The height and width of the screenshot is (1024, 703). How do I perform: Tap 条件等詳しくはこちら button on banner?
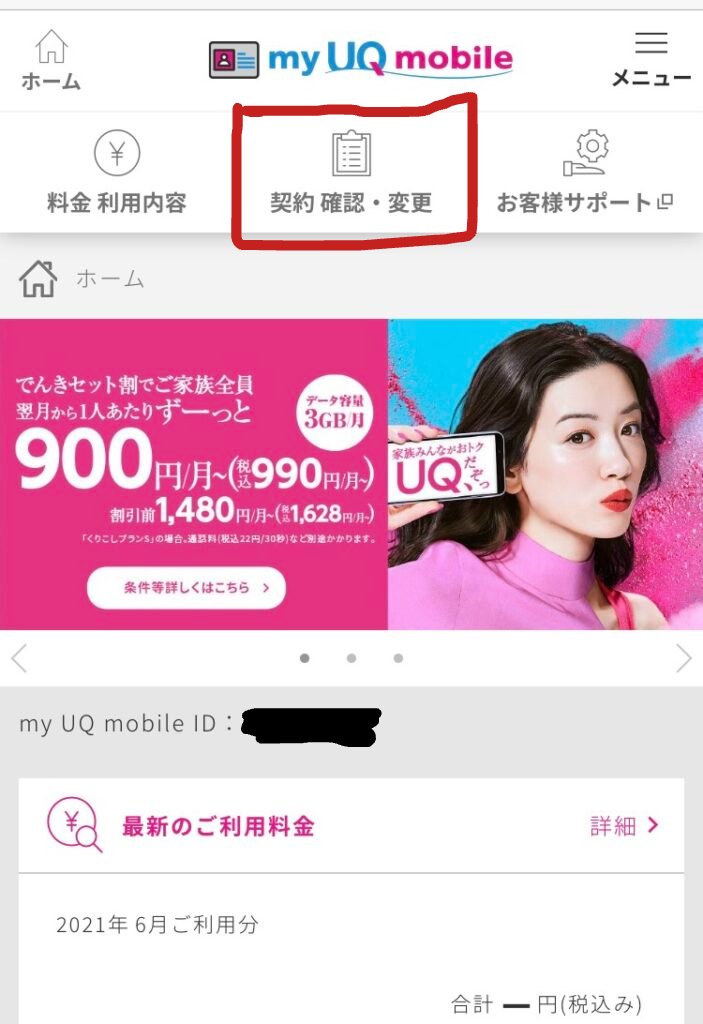186,588
